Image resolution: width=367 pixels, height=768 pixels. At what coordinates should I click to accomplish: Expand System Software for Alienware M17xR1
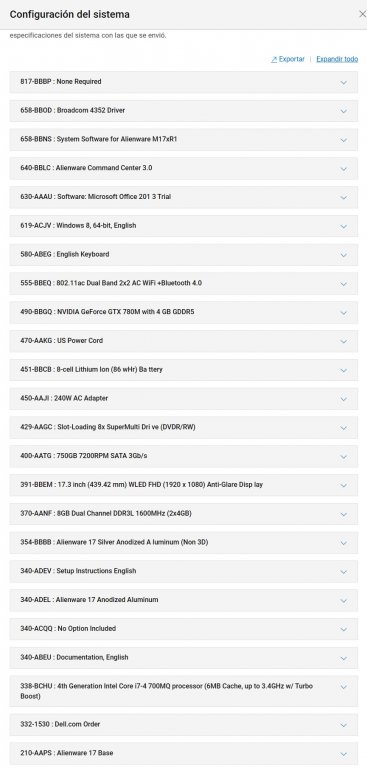184,140
